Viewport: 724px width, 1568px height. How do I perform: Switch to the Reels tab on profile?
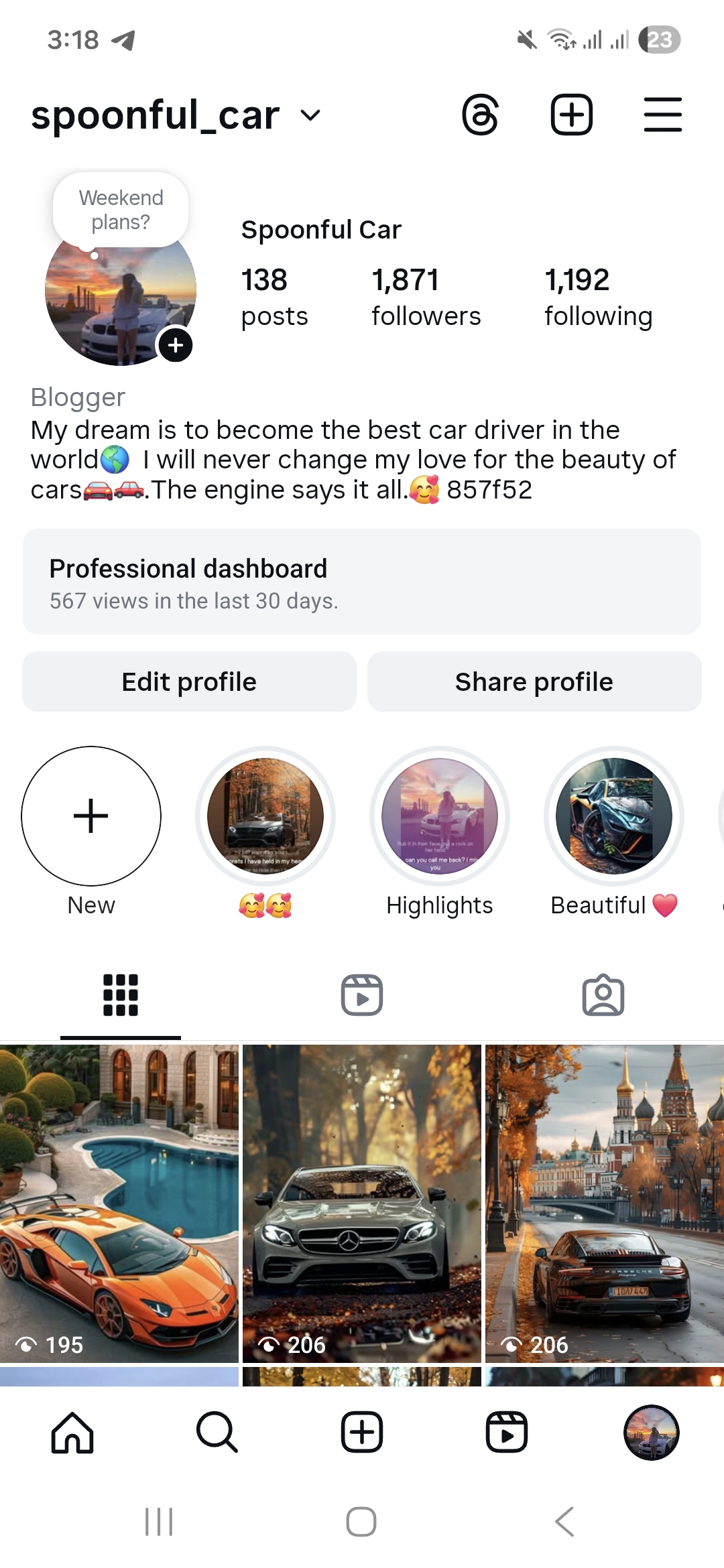362,995
